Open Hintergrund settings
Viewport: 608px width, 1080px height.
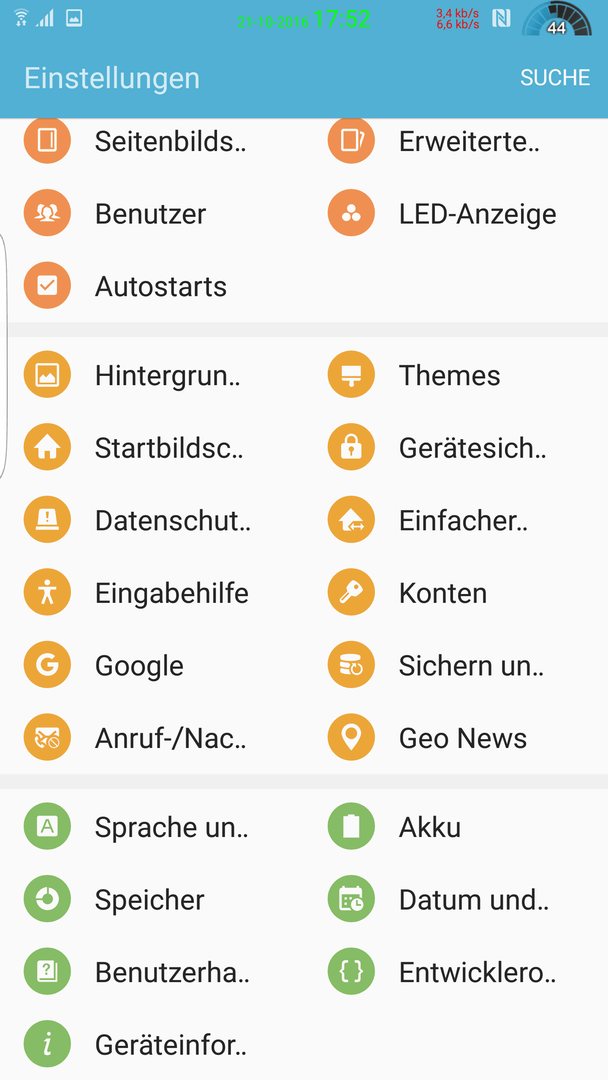point(151,375)
